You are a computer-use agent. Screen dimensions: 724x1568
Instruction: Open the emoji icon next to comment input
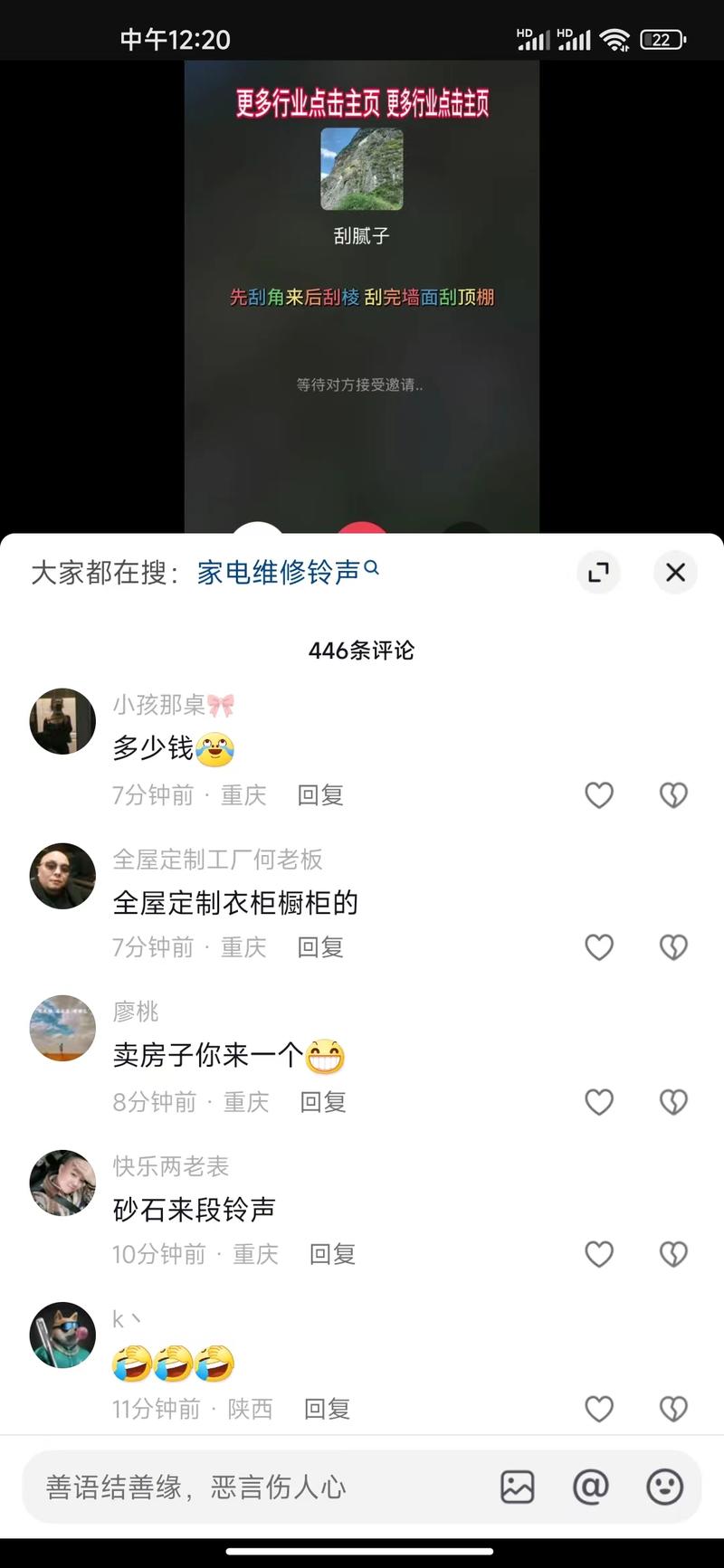click(x=664, y=1487)
